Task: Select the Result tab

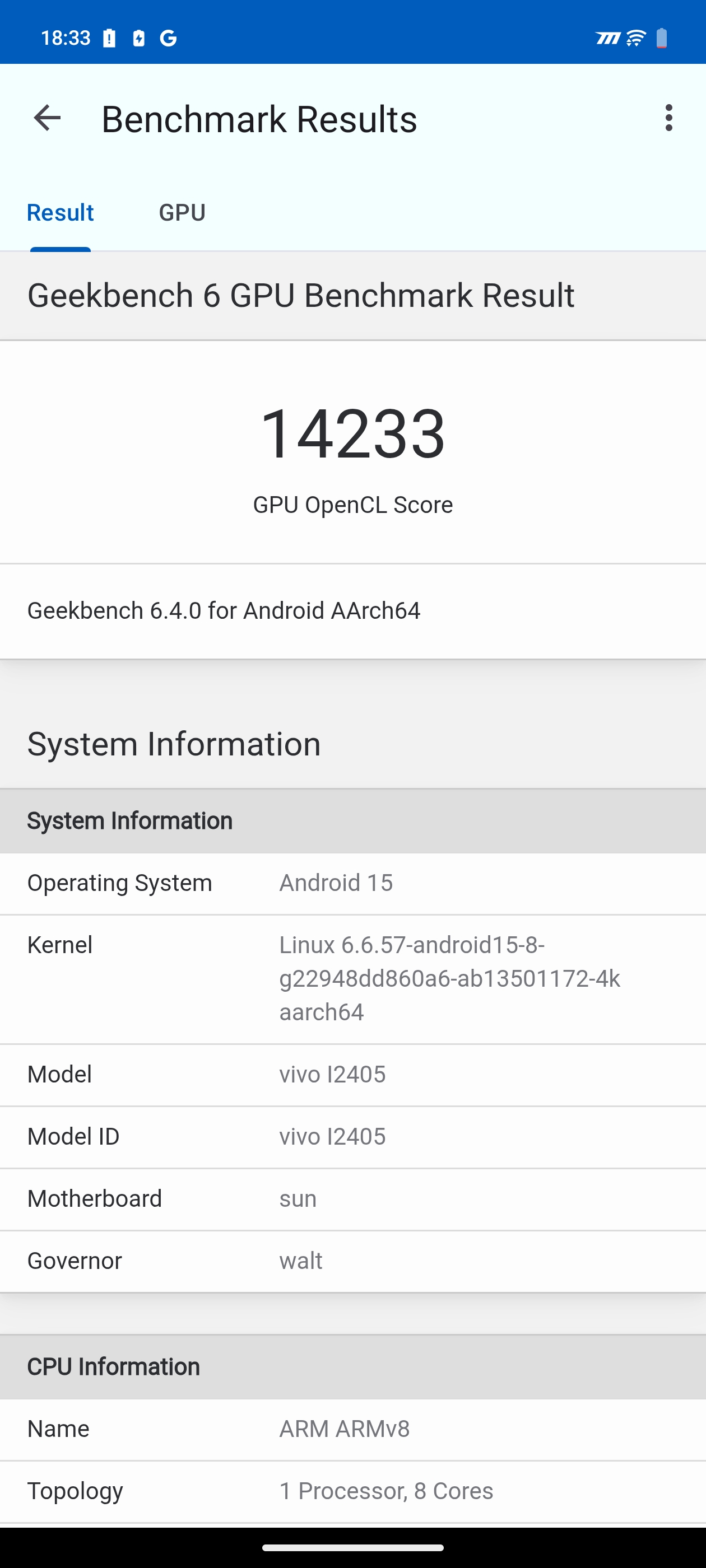Action: coord(61,212)
